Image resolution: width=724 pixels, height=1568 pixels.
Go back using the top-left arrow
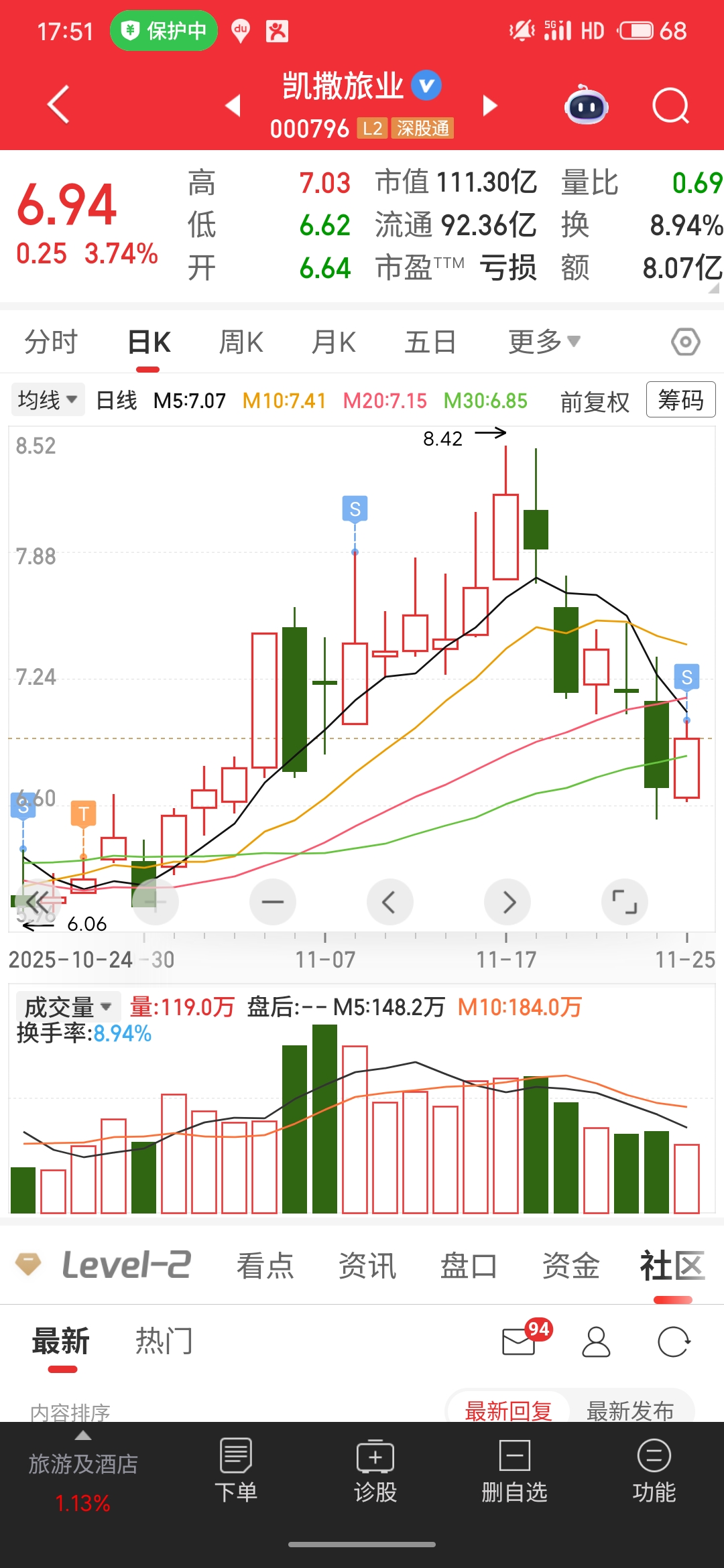59,105
